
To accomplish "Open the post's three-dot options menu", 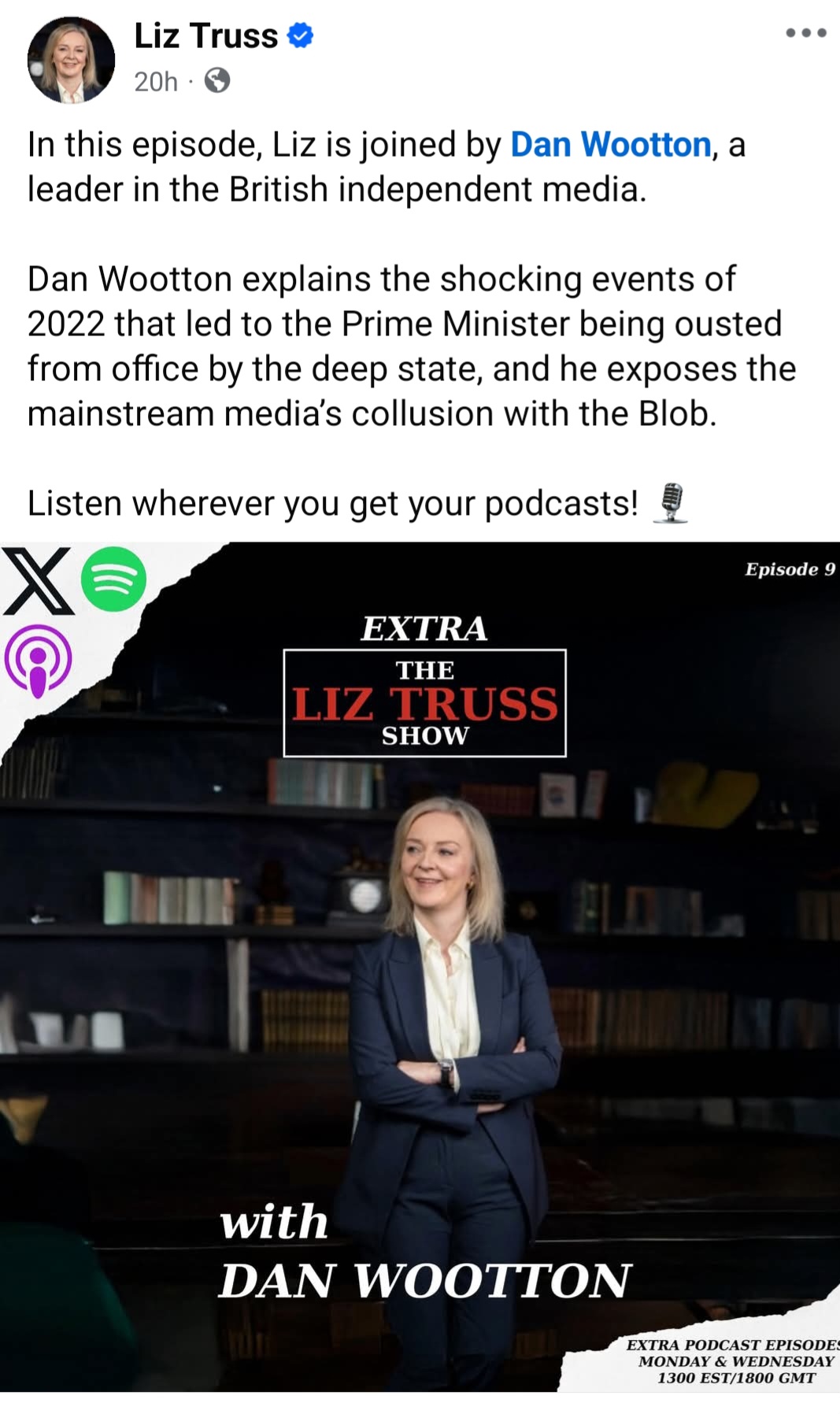I will point(806,33).
